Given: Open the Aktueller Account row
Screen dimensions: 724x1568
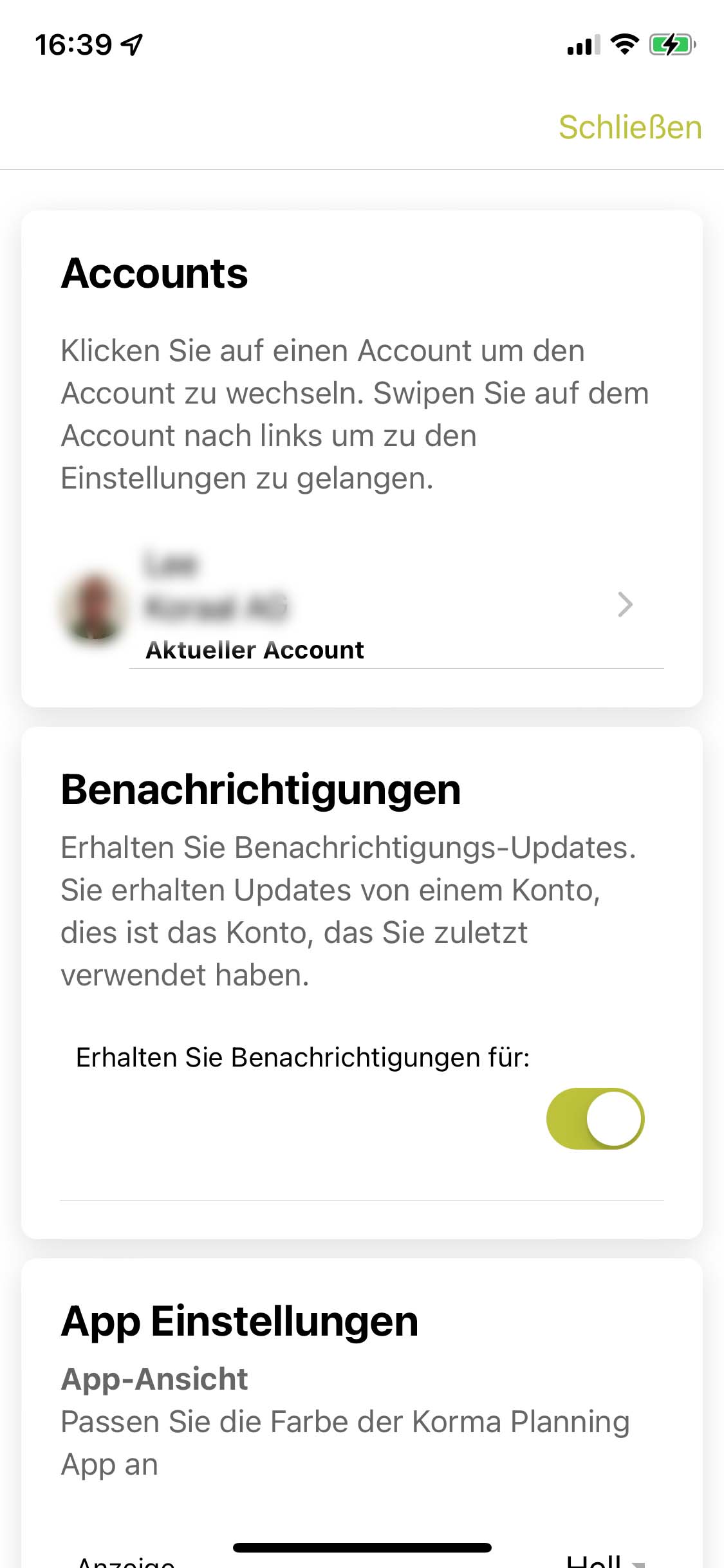Looking at the screenshot, I should click(360, 605).
